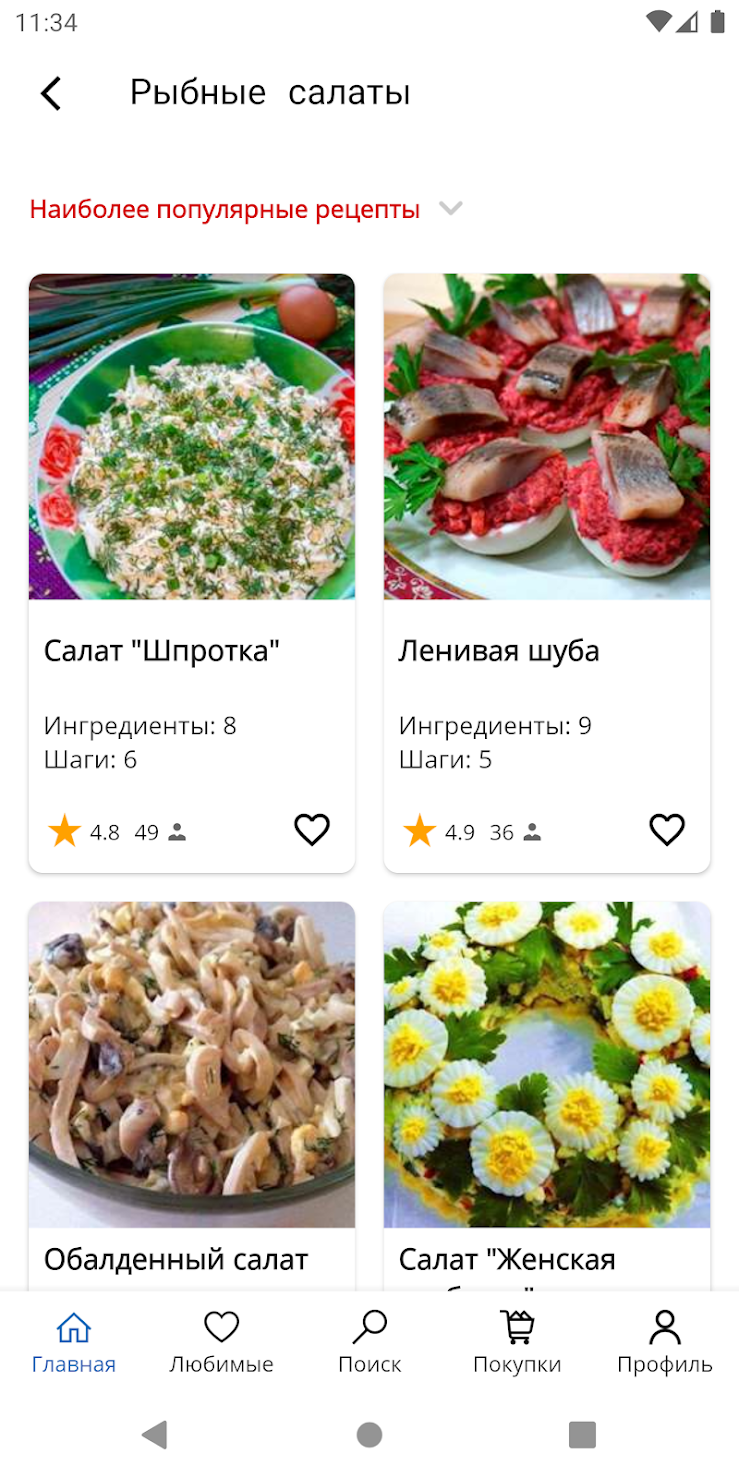Go back from Рыбные салаты
Screen dimensions: 739x1478
(x=50, y=94)
